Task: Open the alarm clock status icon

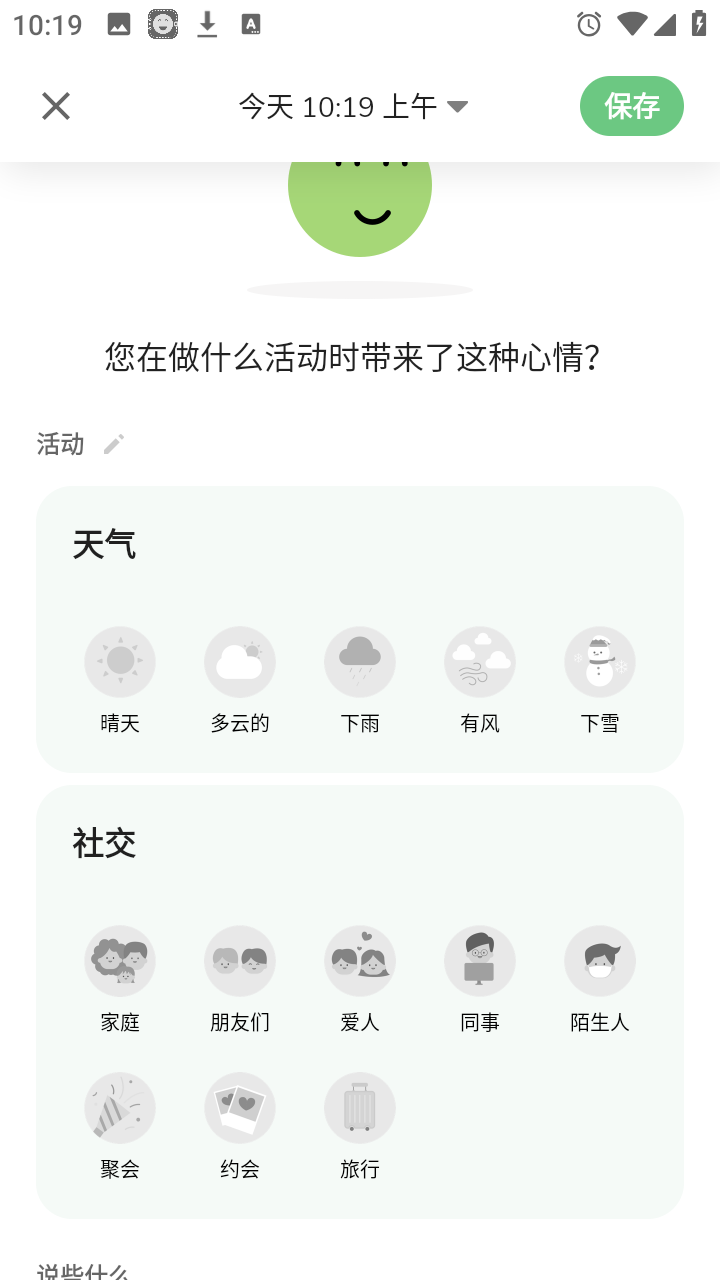Action: click(588, 25)
